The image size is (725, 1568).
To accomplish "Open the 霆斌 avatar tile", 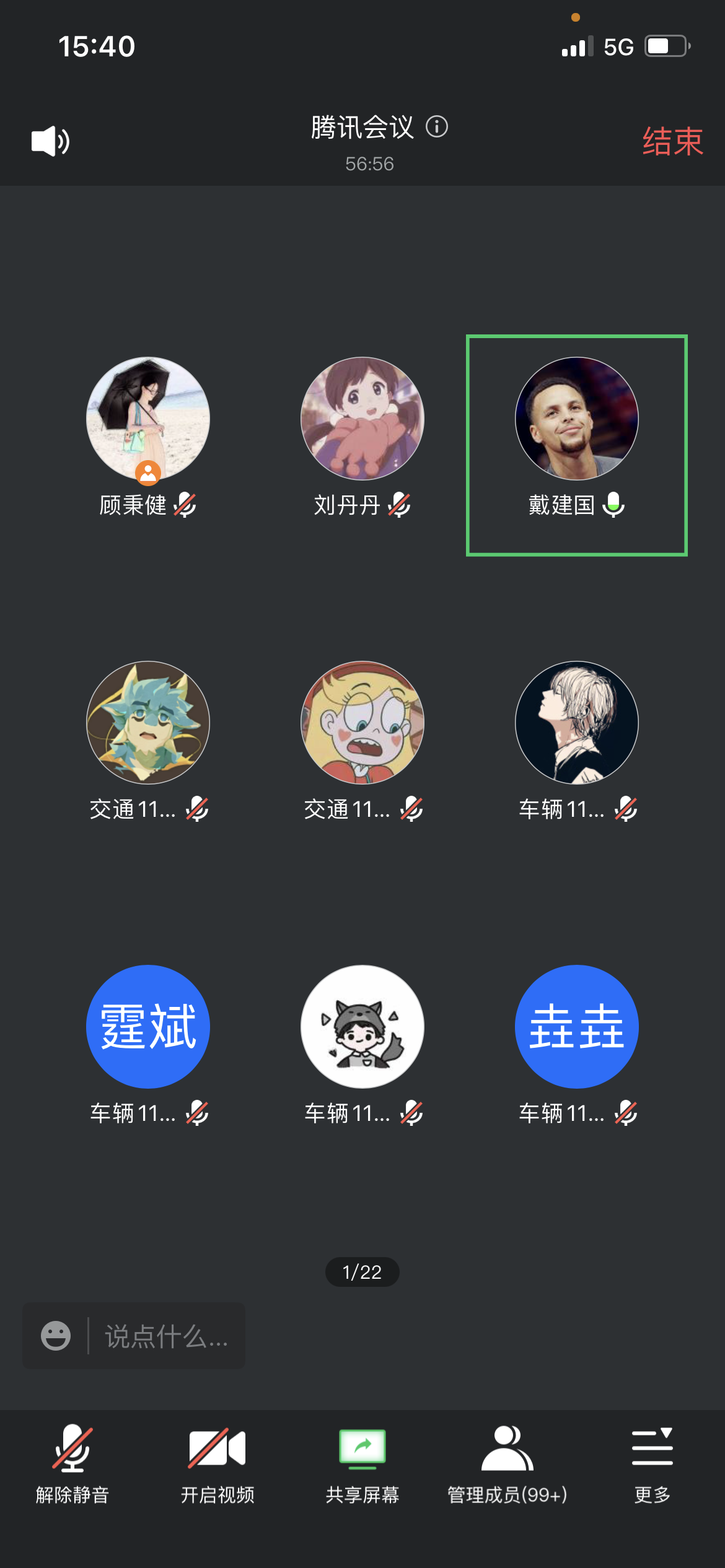I will pyautogui.click(x=148, y=1027).
